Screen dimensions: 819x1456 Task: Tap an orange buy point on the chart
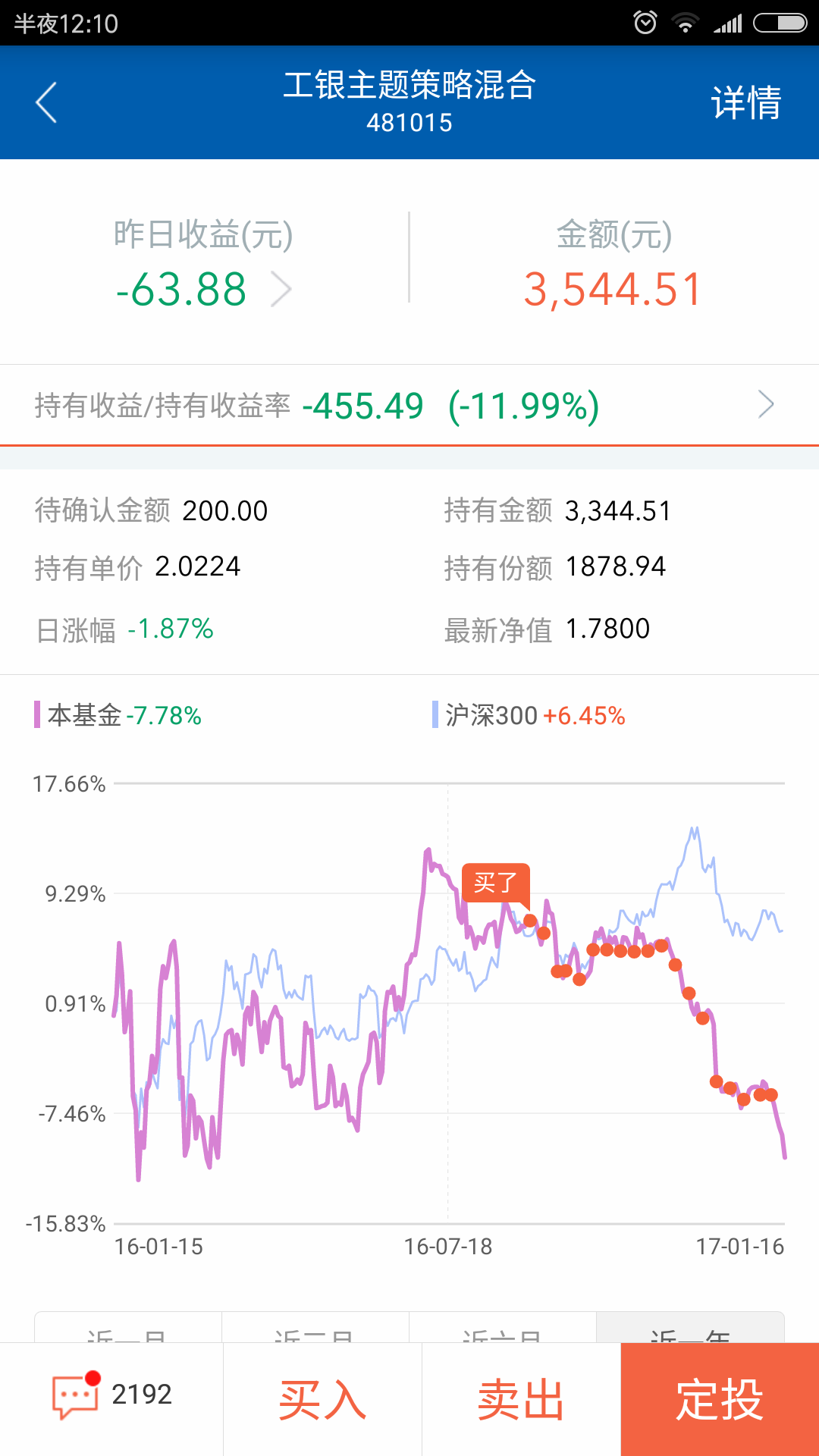click(529, 919)
